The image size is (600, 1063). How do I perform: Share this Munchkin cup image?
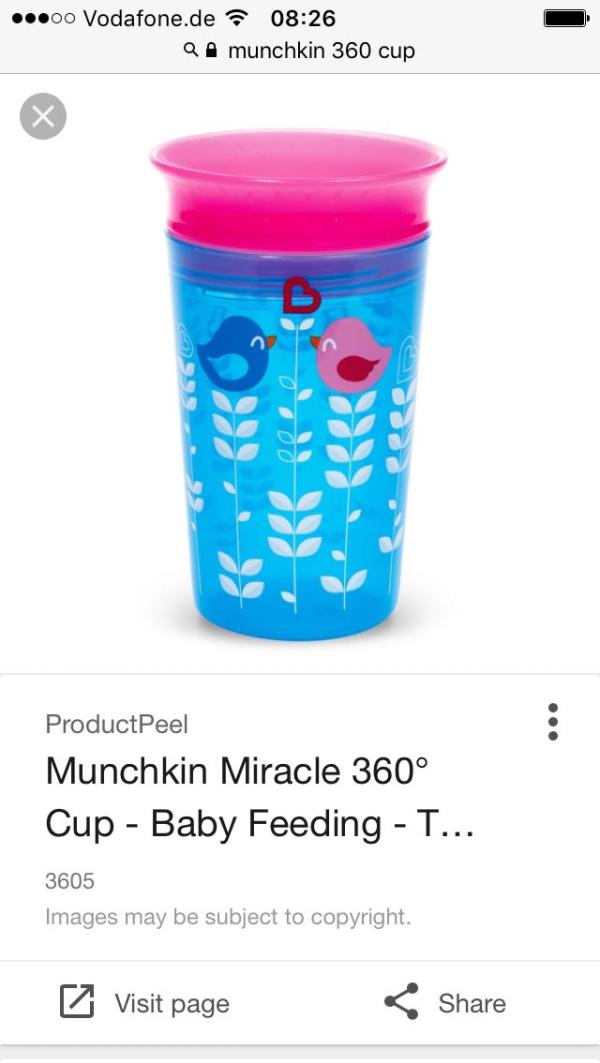tap(445, 1003)
